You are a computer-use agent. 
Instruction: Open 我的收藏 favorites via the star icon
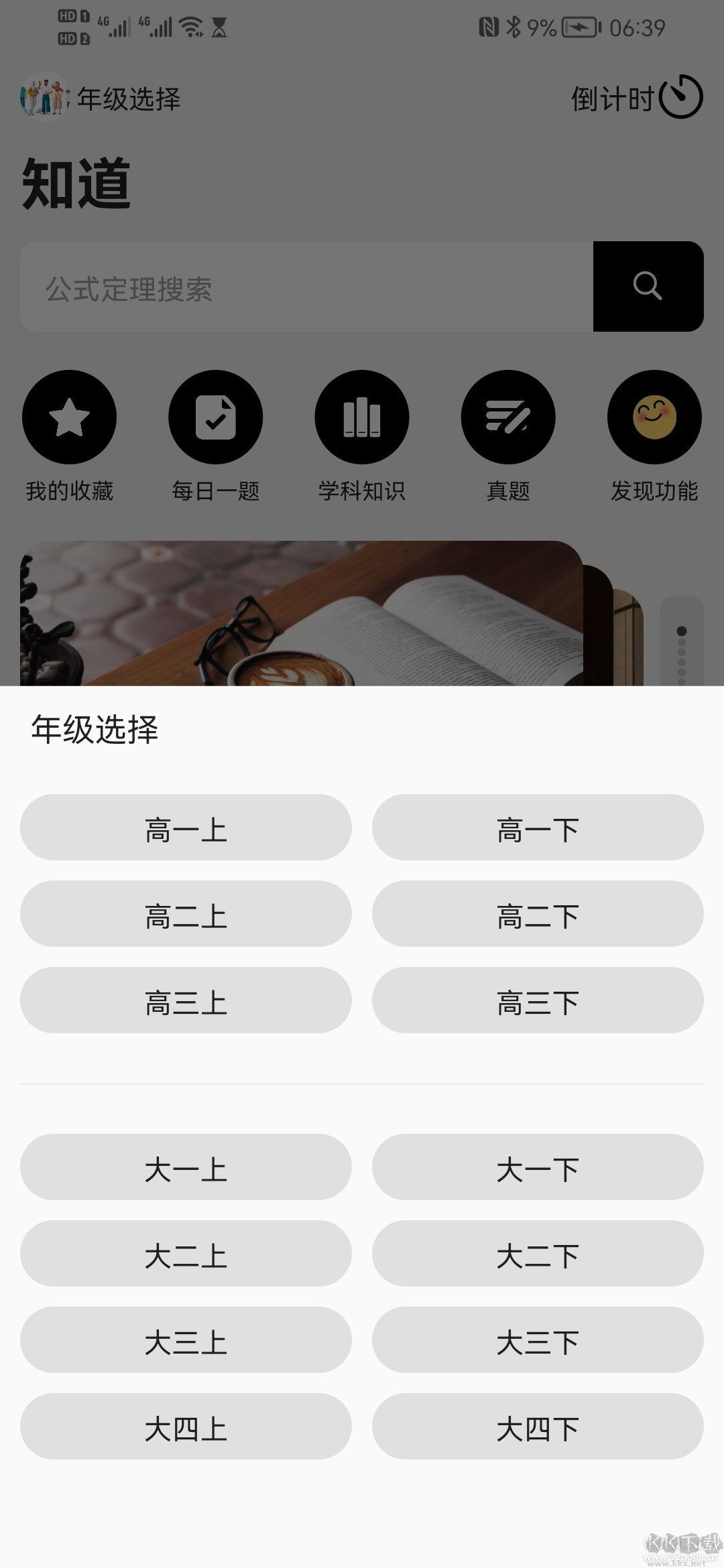(x=70, y=416)
